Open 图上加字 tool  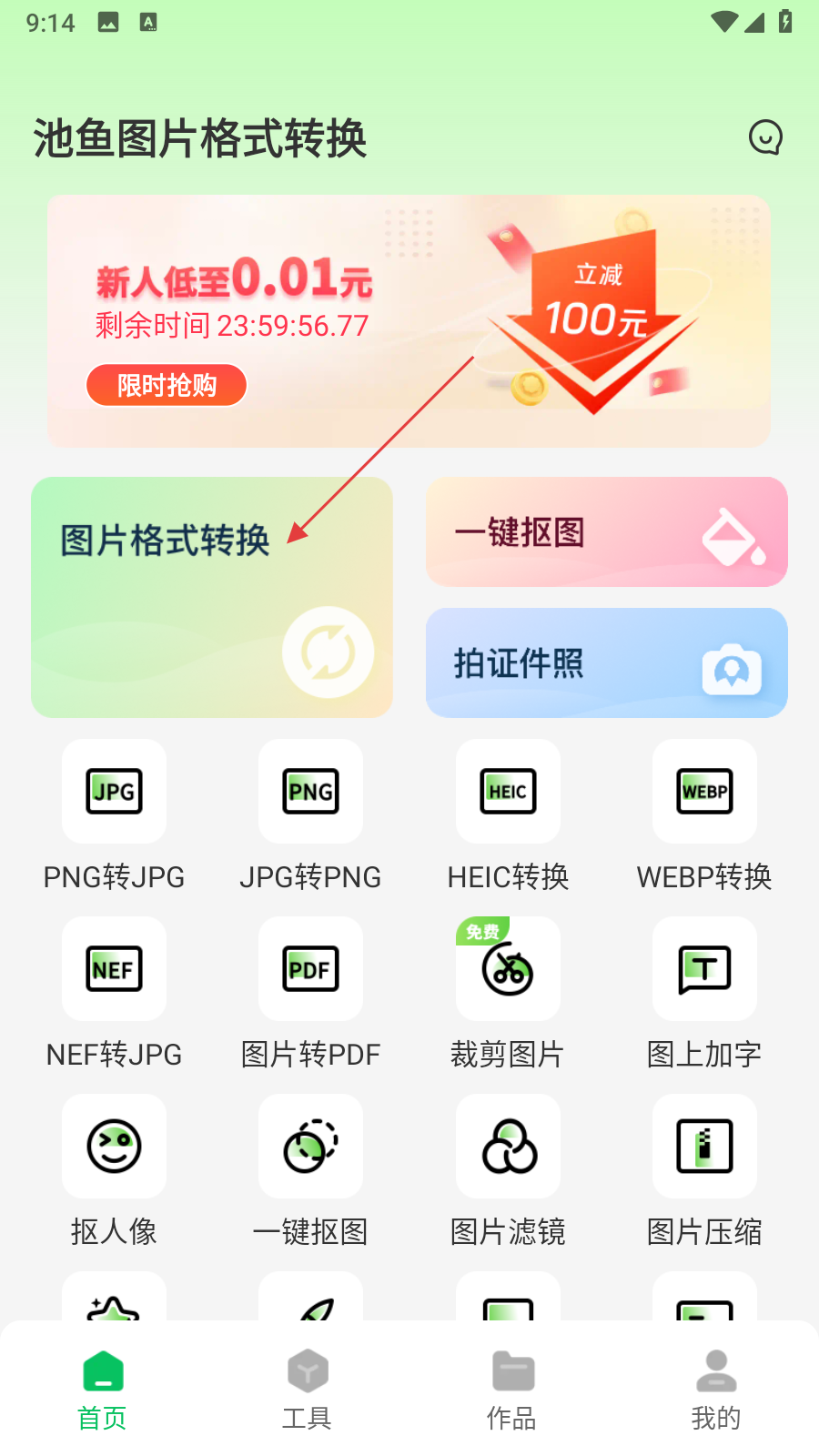point(704,969)
